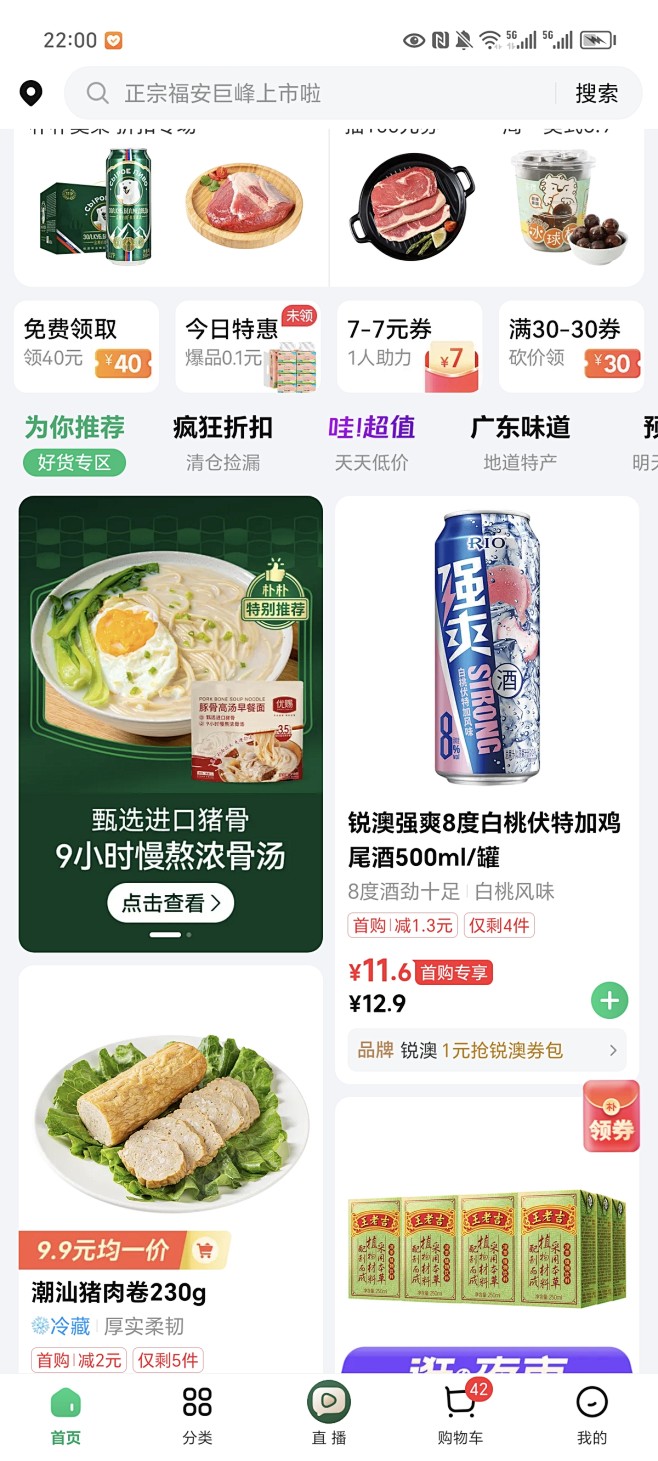Go to the 分类 categories tab
Screen dimensions: 658x1461
click(197, 1414)
